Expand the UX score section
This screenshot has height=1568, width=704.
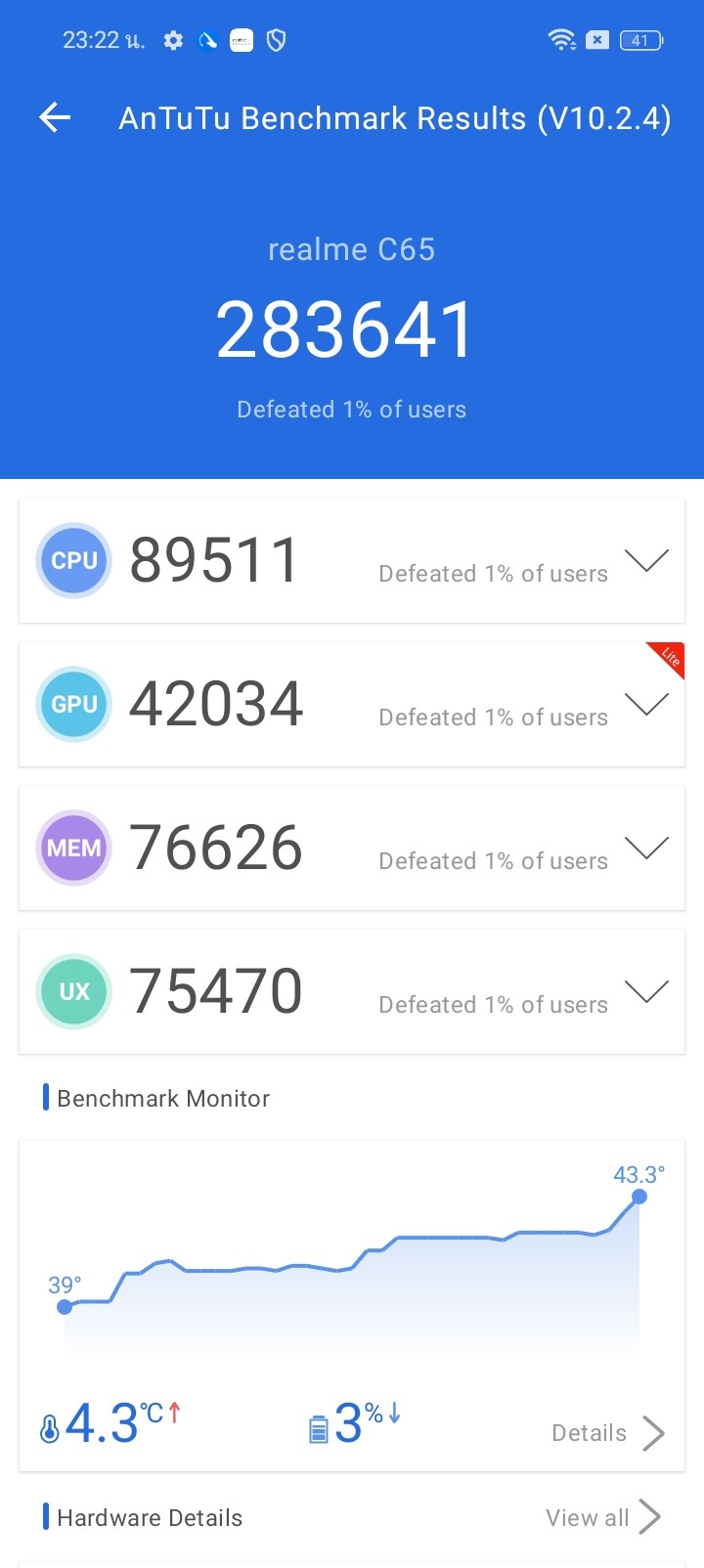646,991
